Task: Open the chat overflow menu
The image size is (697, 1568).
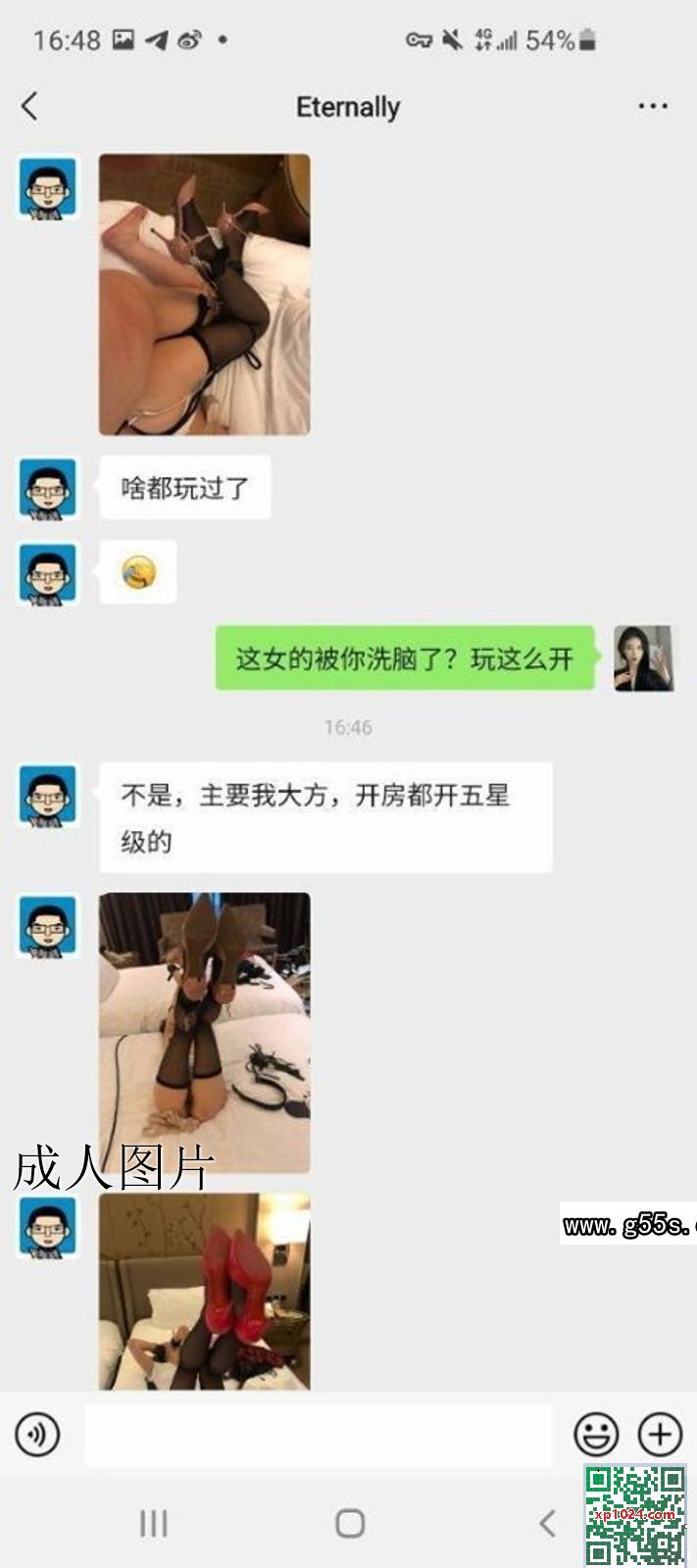Action: click(x=652, y=106)
